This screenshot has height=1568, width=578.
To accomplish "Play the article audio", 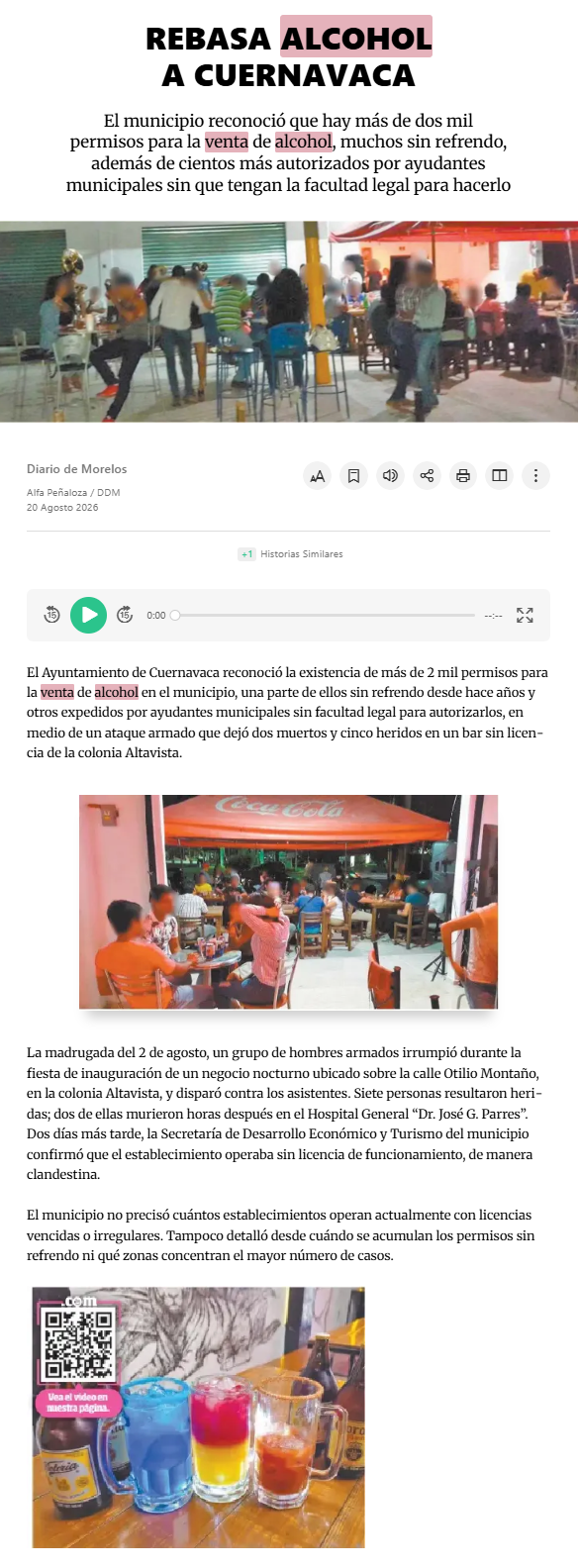I will (x=89, y=615).
